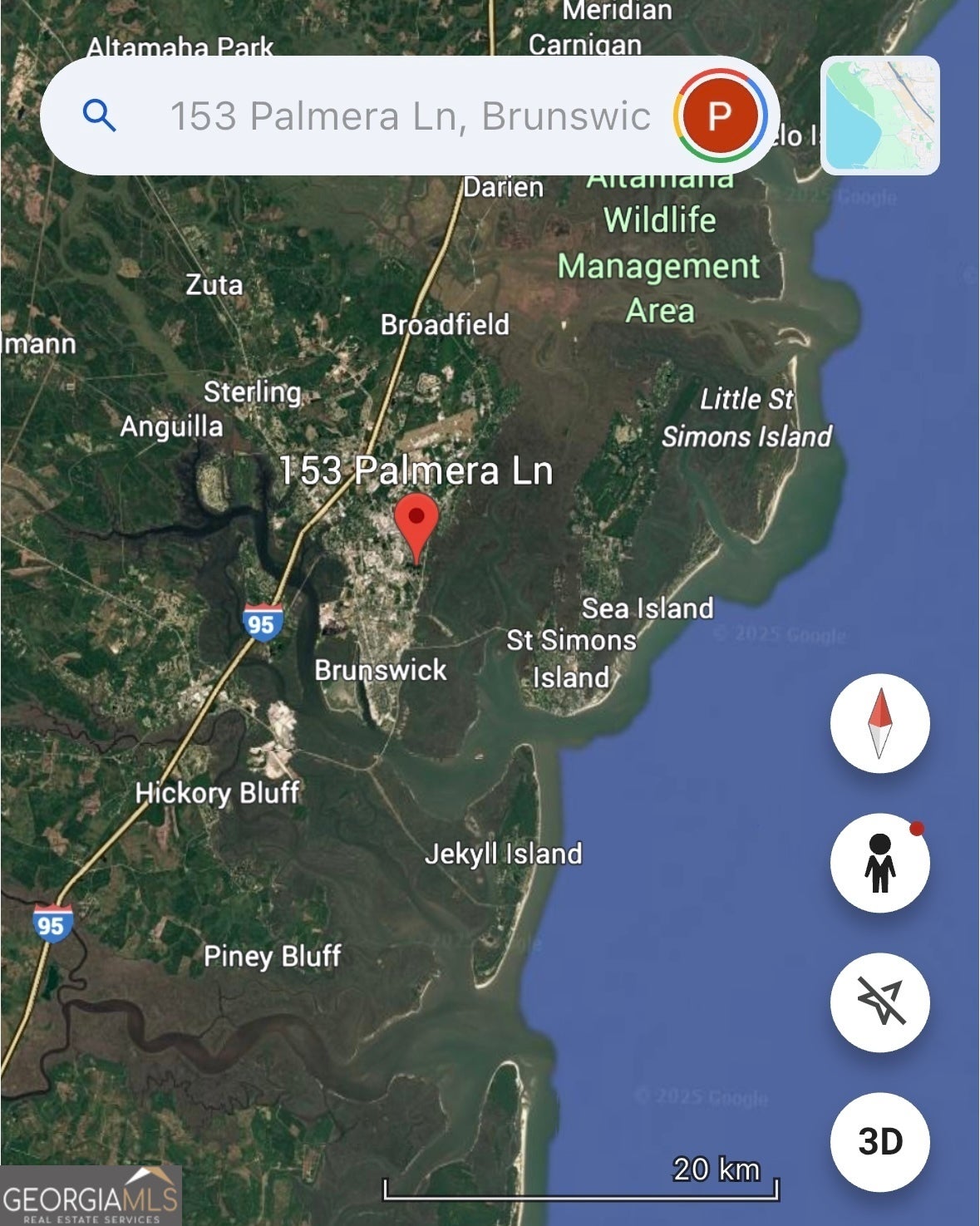Tap the my-location arrow button
Viewport: 980px width, 1226px height.
click(x=879, y=1002)
